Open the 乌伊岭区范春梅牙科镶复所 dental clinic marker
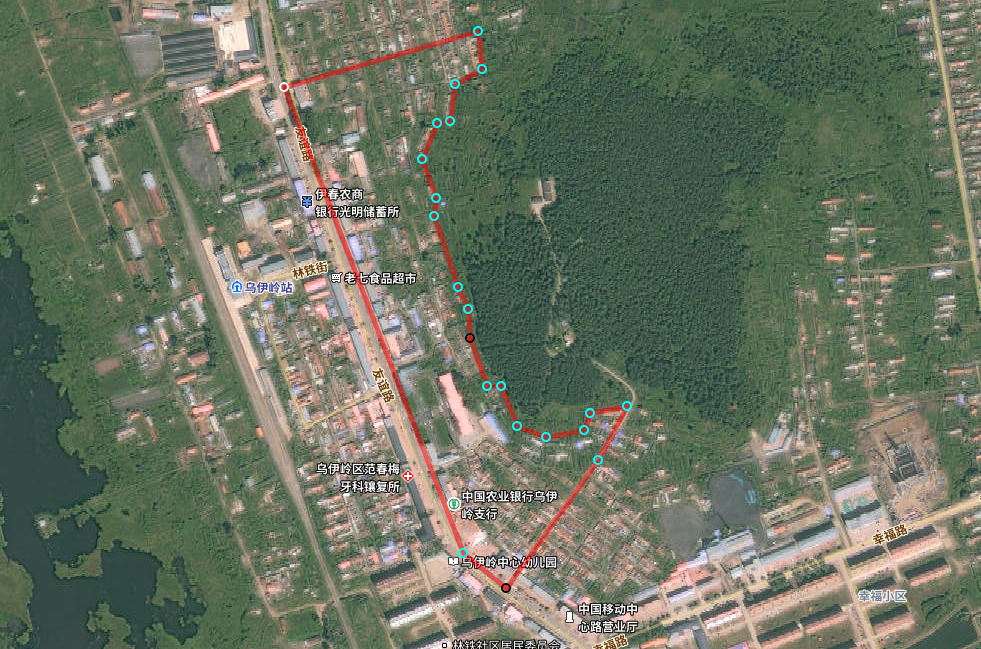Screen dimensions: 981x649 pos(408,476)
